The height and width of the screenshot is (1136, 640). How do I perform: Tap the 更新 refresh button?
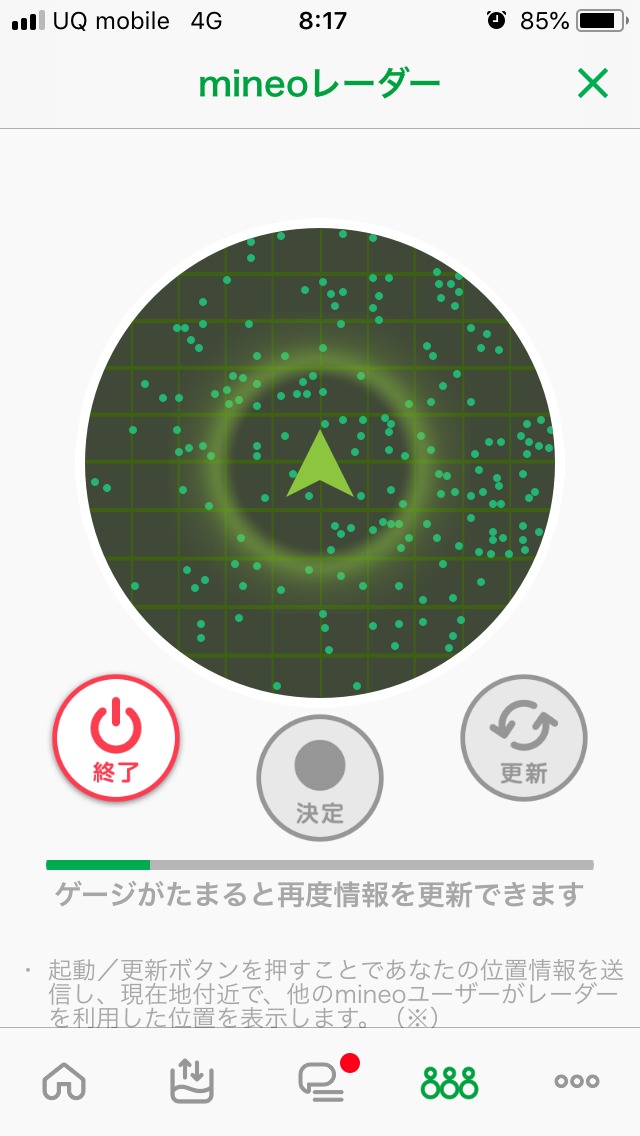[x=523, y=739]
